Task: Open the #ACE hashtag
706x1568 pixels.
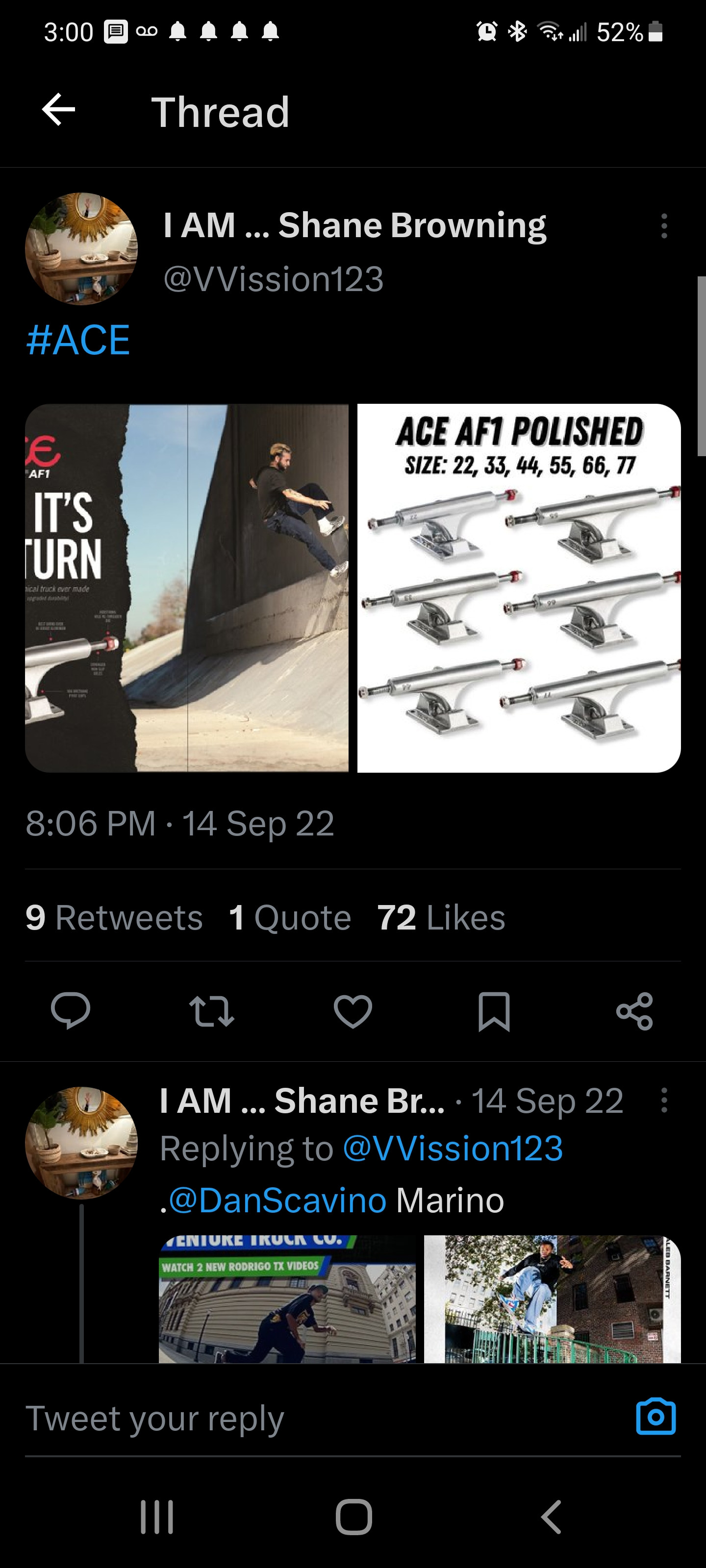Action: (x=78, y=340)
